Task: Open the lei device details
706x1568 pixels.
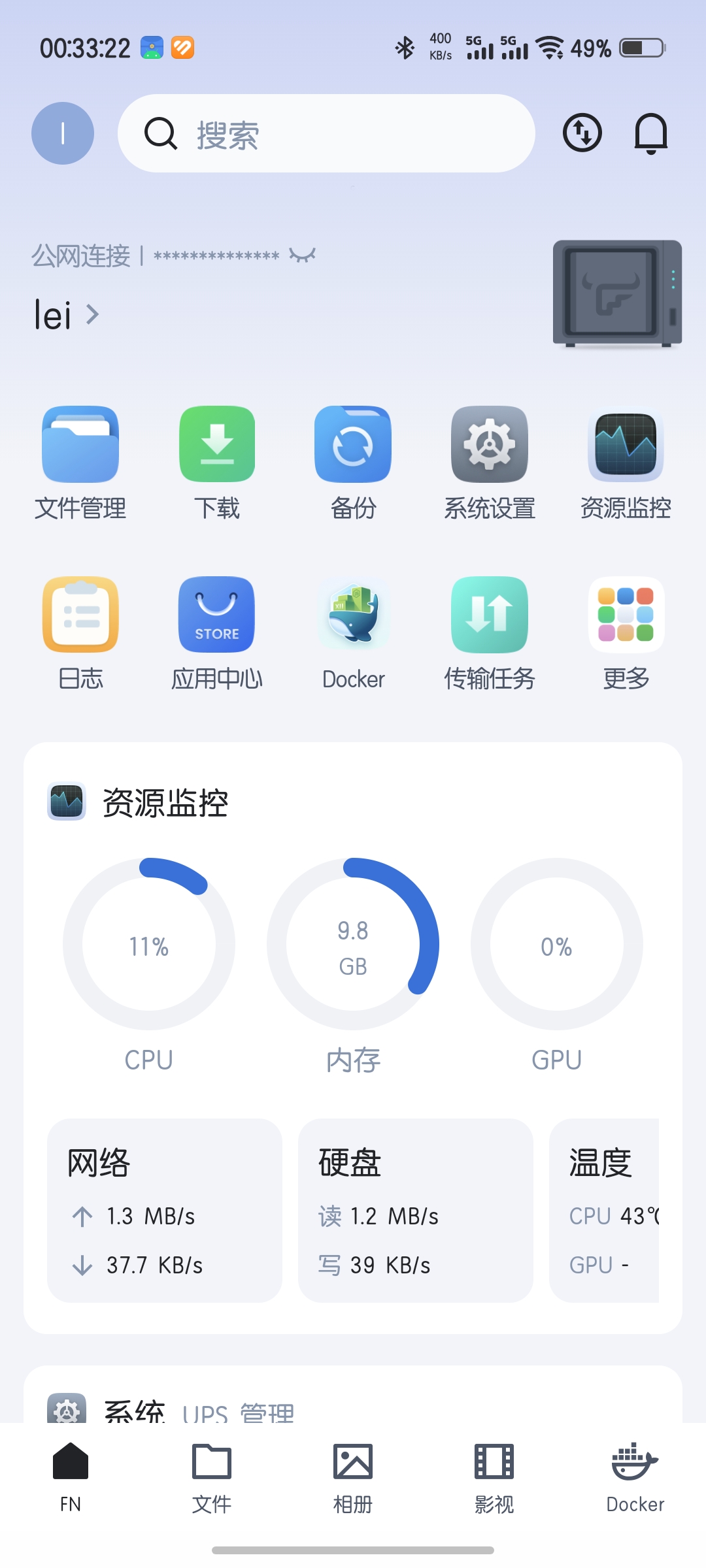Action: coord(67,315)
